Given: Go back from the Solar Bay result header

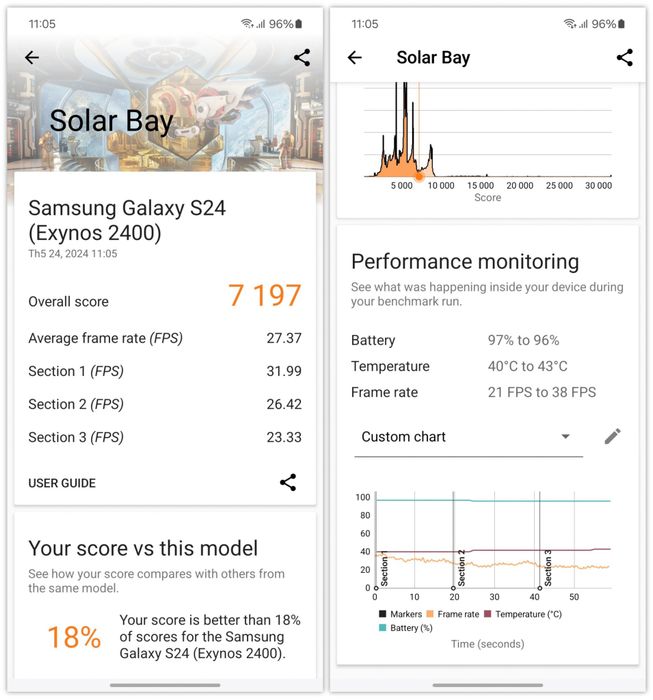Looking at the screenshot, I should tap(32, 58).
